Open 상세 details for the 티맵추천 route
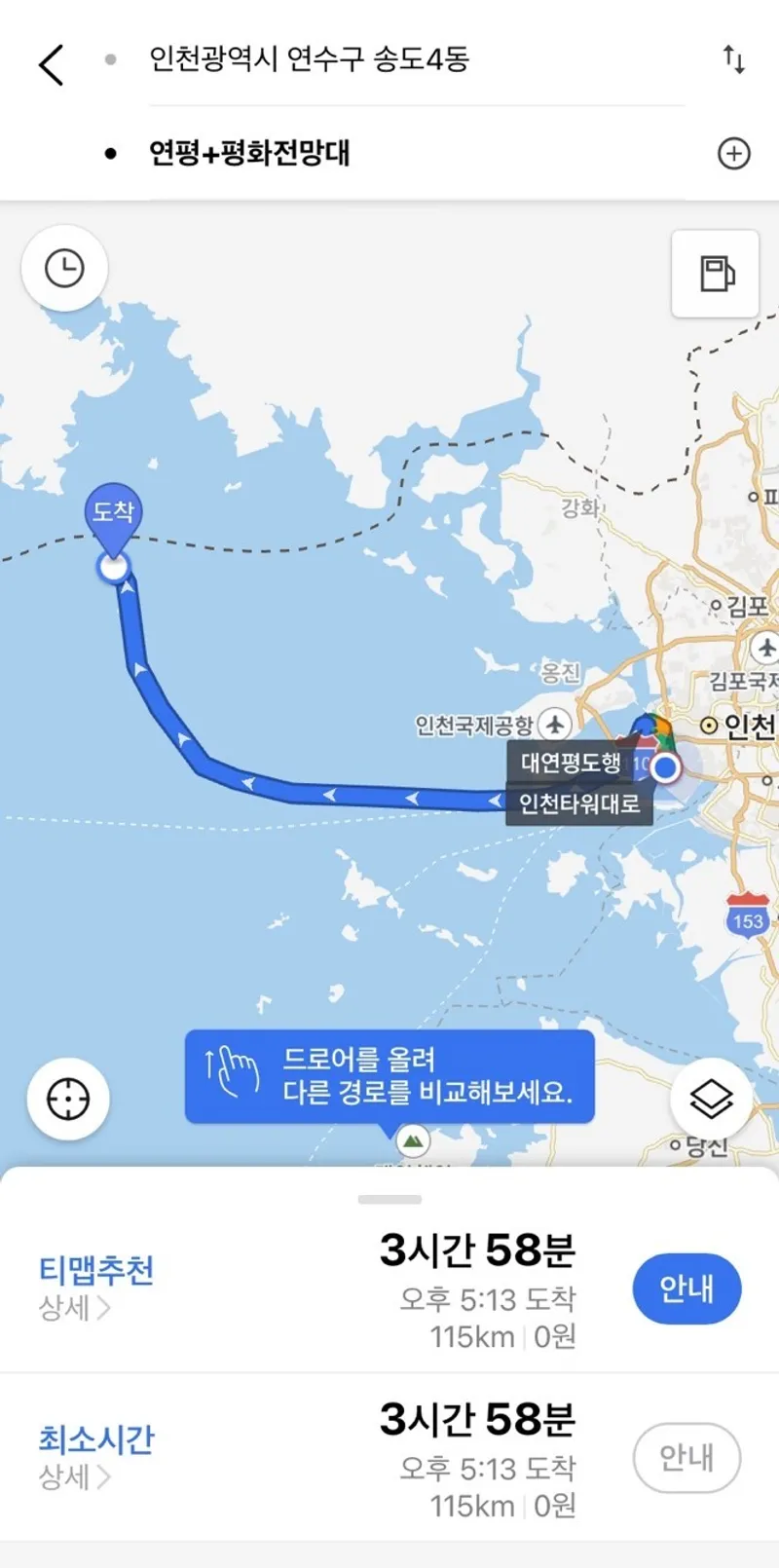The image size is (779, 1568). tap(75, 1308)
